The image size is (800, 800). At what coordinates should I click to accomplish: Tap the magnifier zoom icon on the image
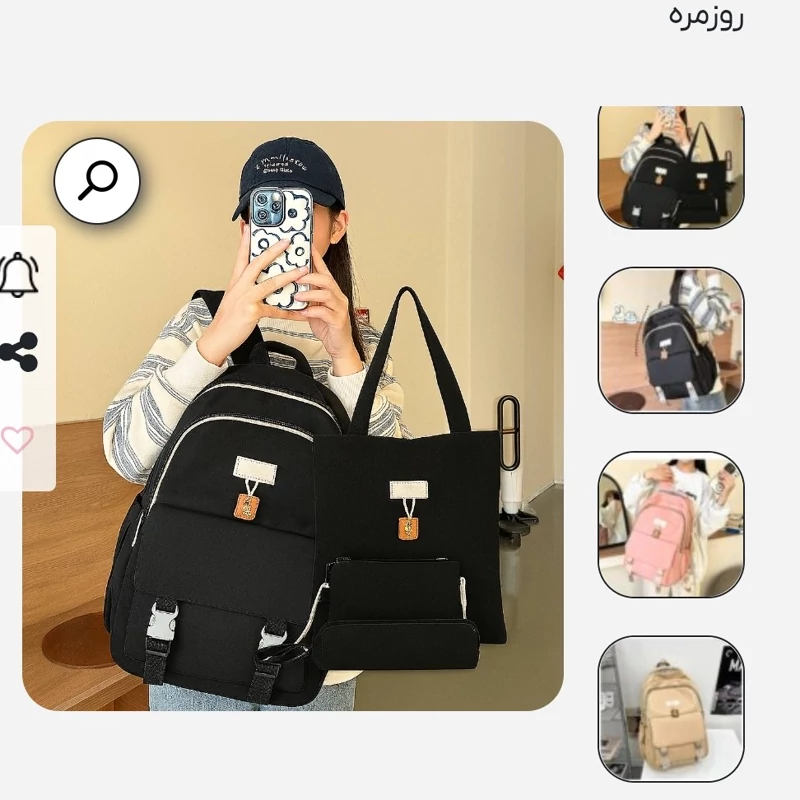97,181
